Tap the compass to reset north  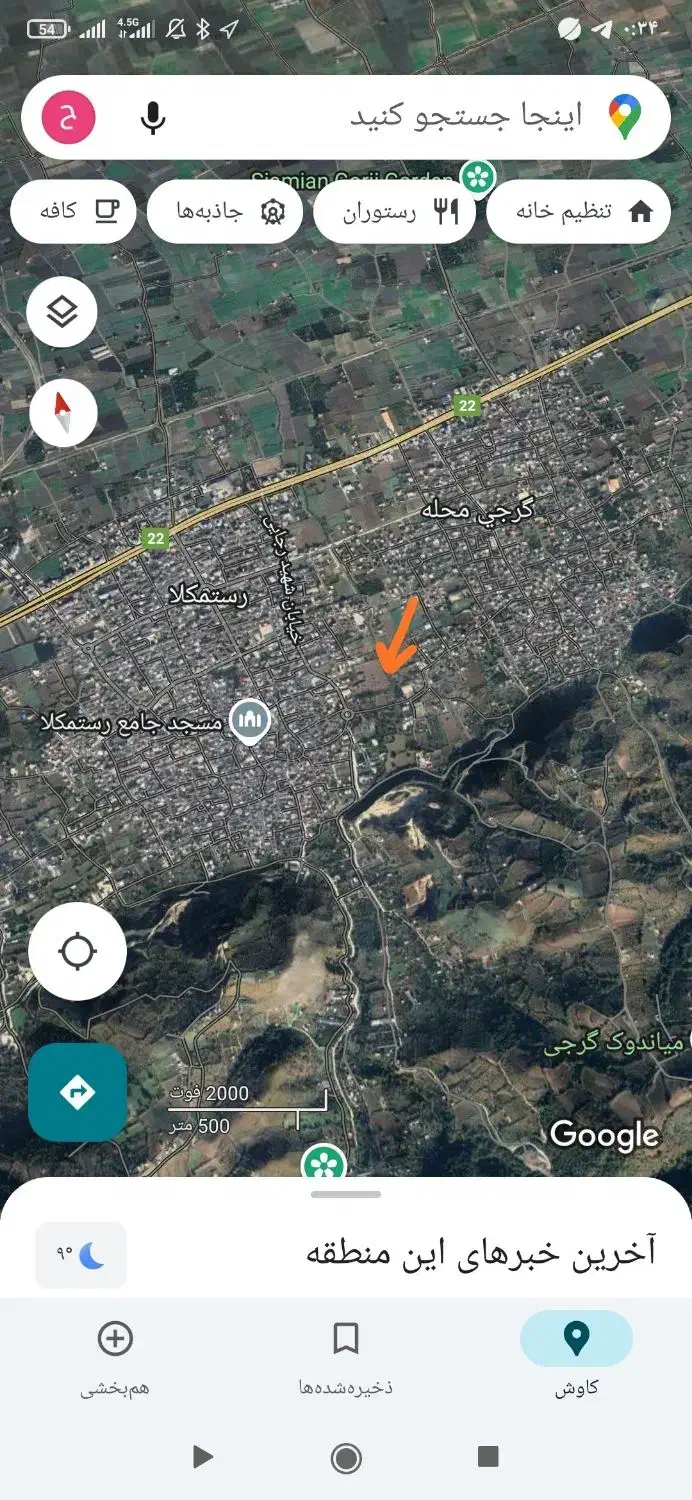pos(63,411)
